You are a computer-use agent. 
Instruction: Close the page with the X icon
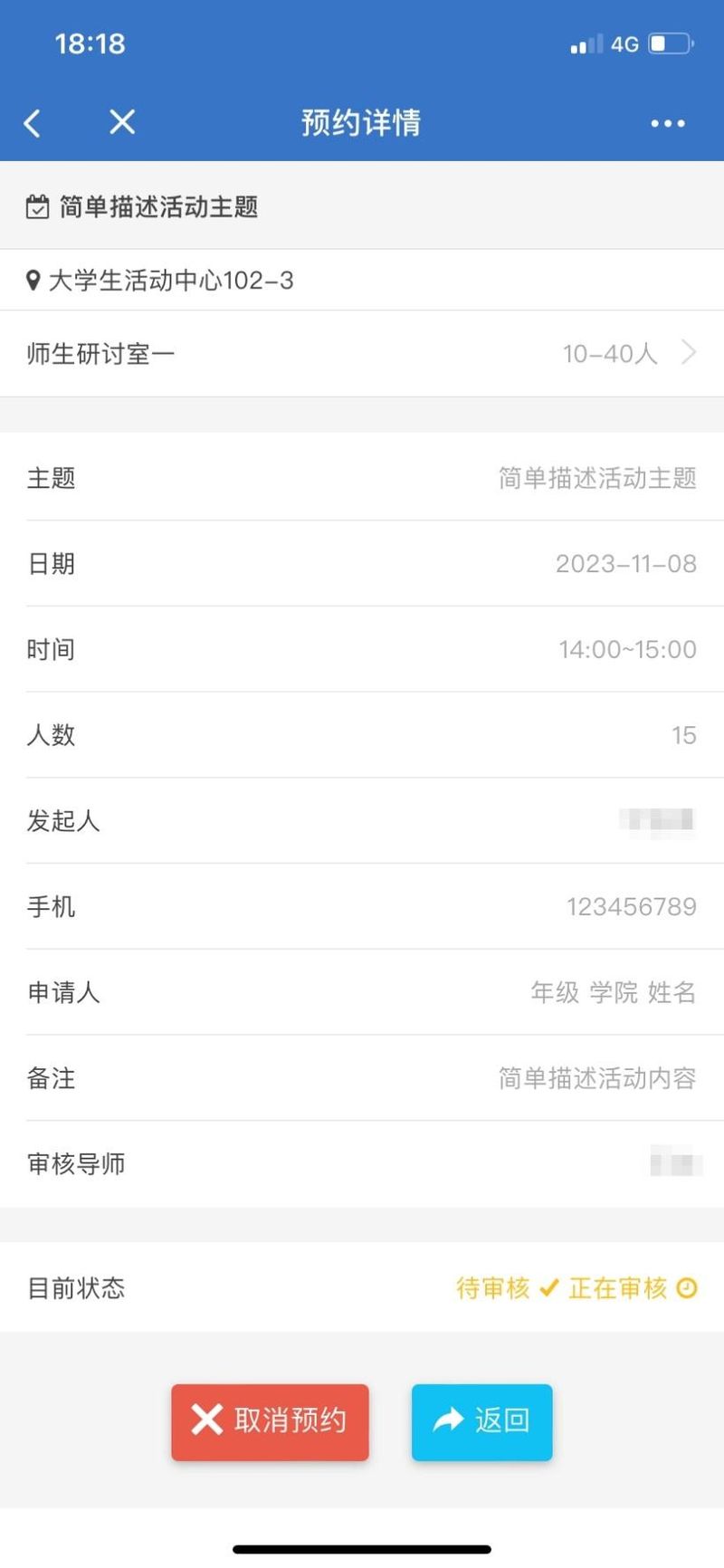122,121
